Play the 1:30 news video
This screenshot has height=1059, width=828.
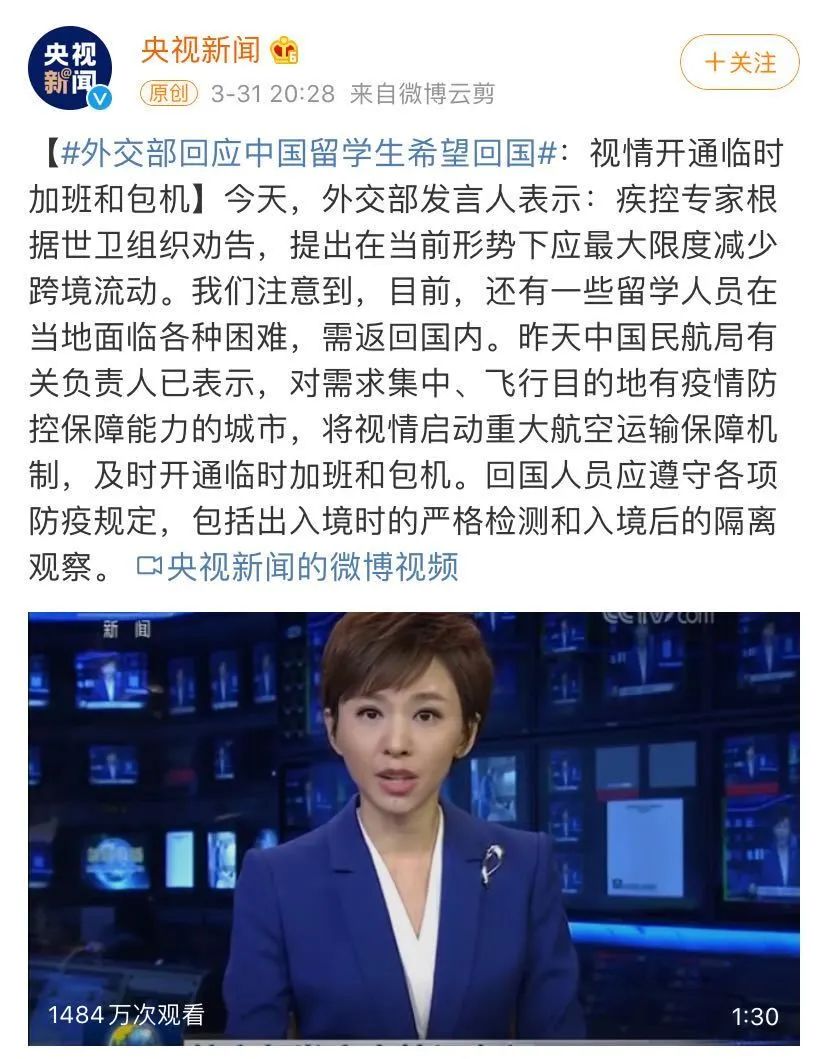click(x=413, y=828)
